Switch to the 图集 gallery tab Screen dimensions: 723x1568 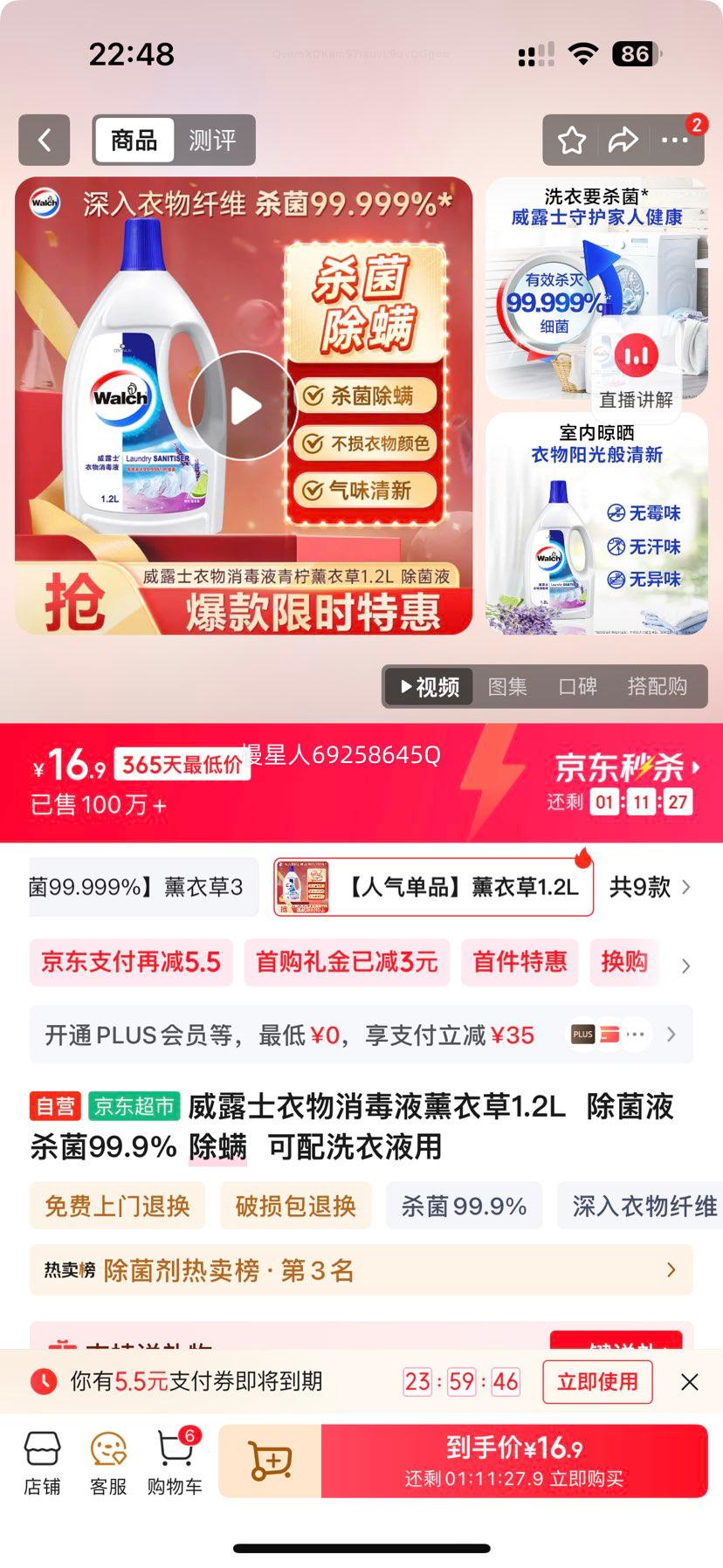click(x=508, y=686)
